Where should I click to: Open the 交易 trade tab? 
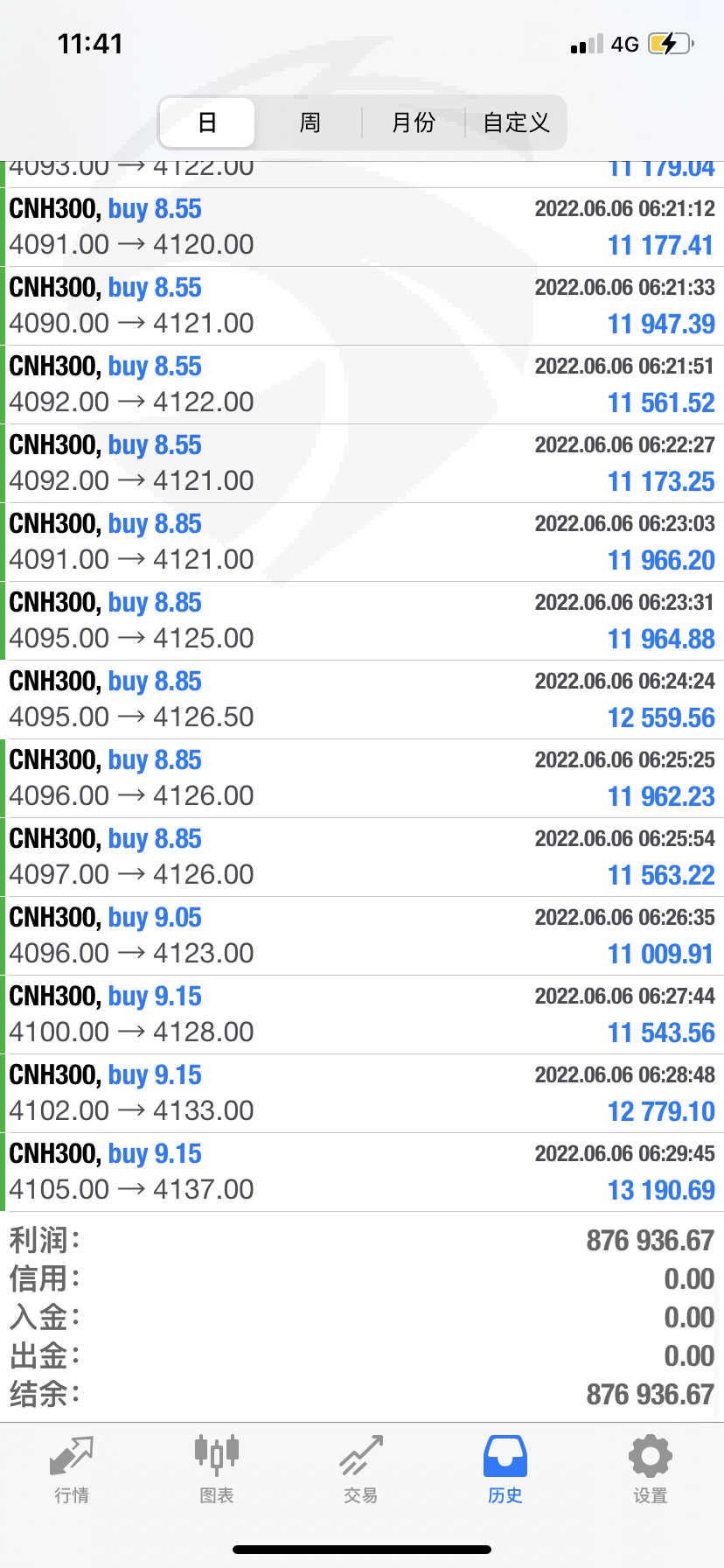[x=361, y=1470]
